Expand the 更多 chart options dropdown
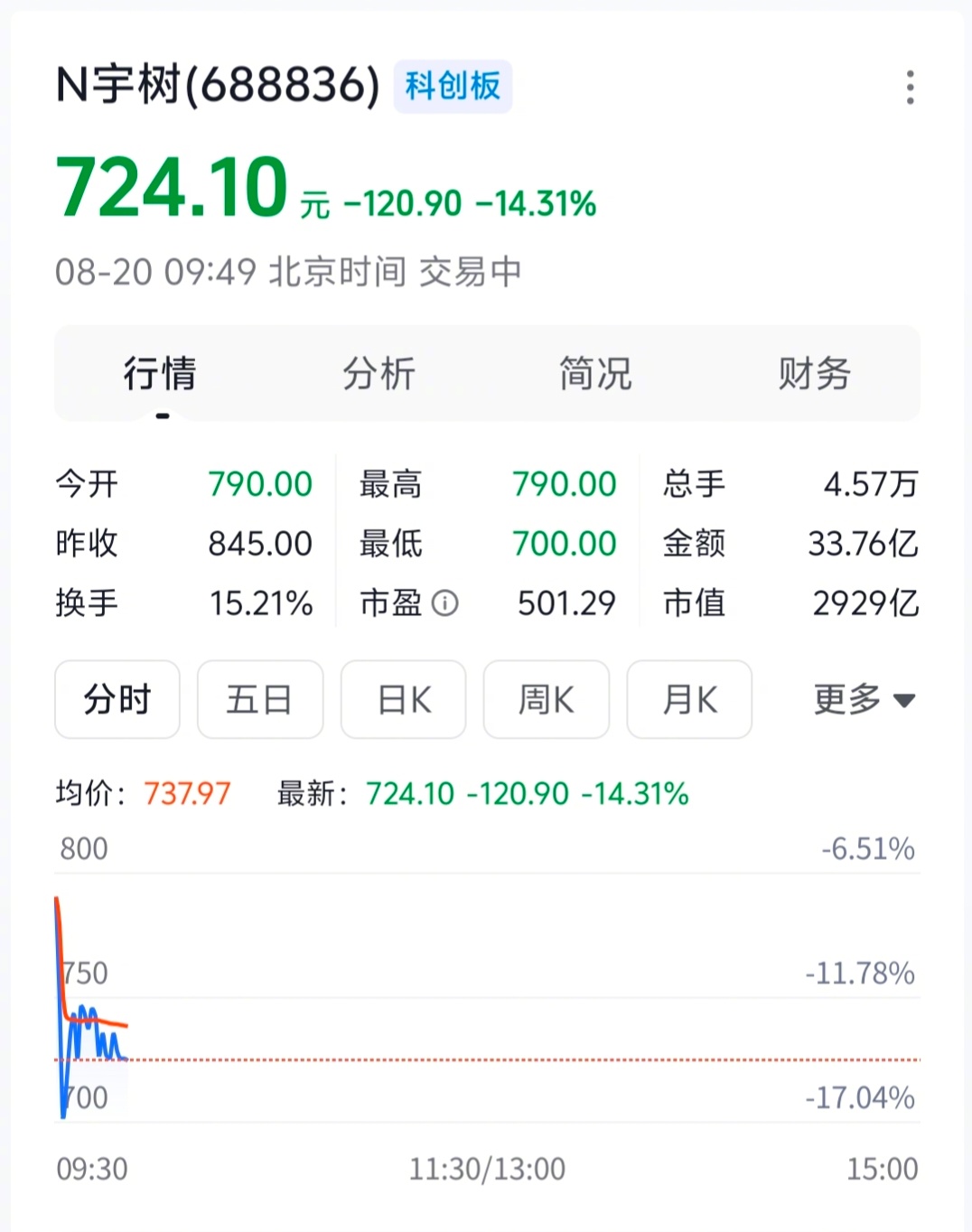The width and height of the screenshot is (972, 1232). 865,699
